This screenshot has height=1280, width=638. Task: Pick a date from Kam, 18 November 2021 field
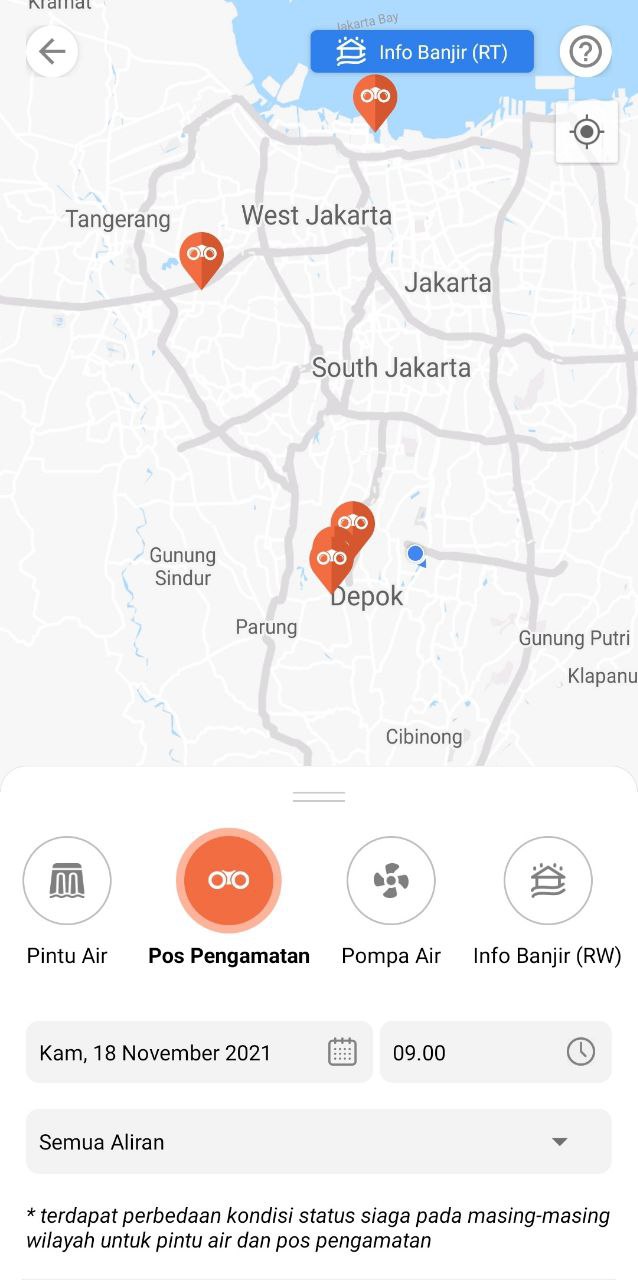[199, 1052]
